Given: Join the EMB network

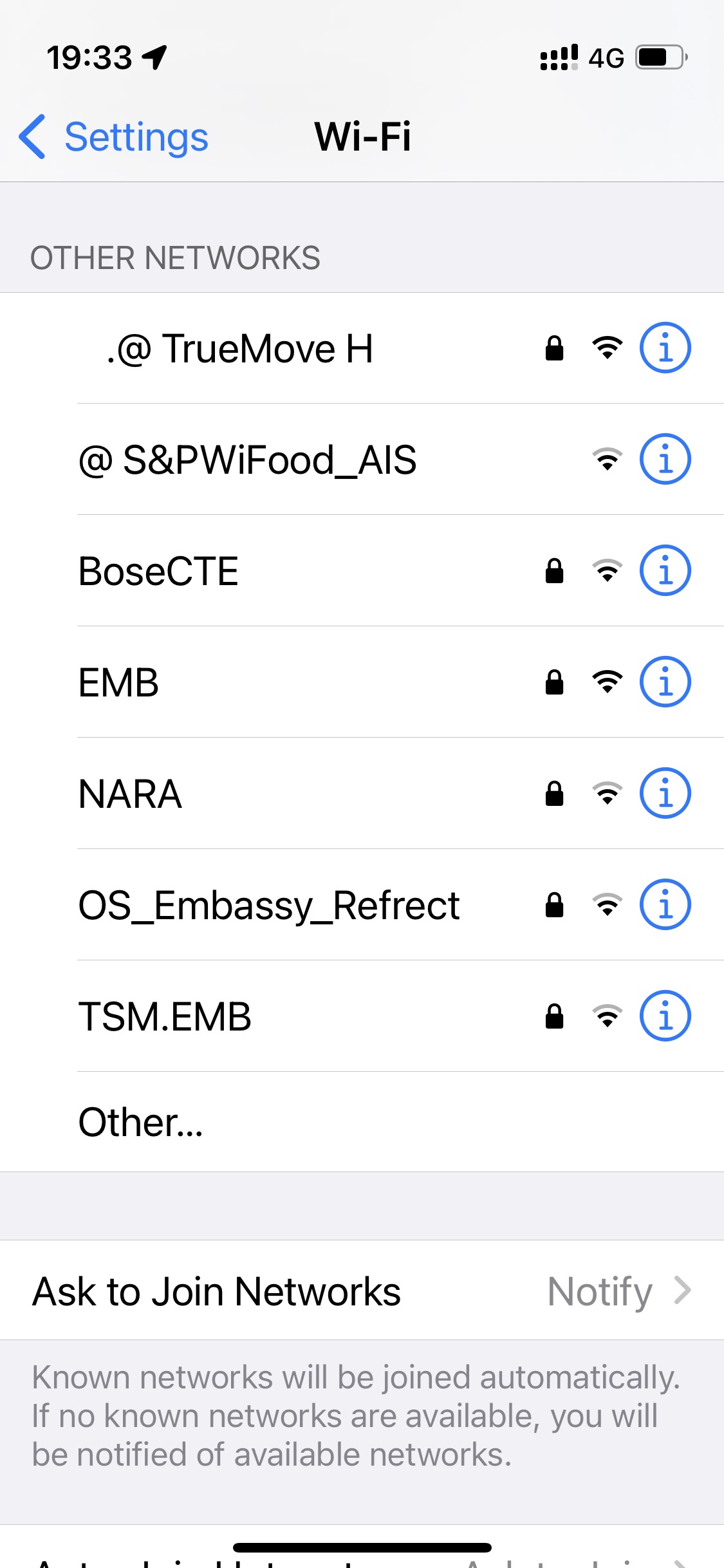Looking at the screenshot, I should pos(362,682).
